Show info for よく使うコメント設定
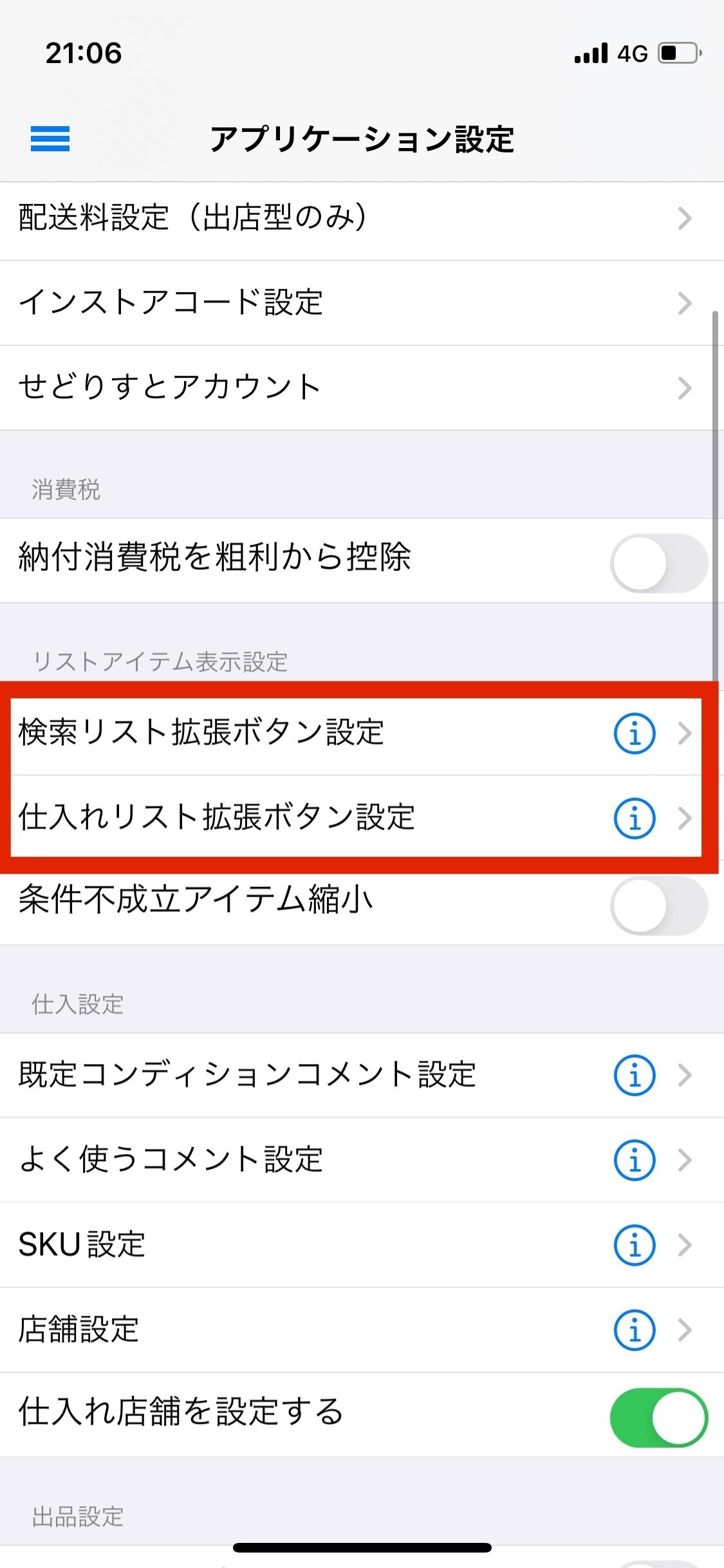The width and height of the screenshot is (724, 1568). tap(635, 1160)
